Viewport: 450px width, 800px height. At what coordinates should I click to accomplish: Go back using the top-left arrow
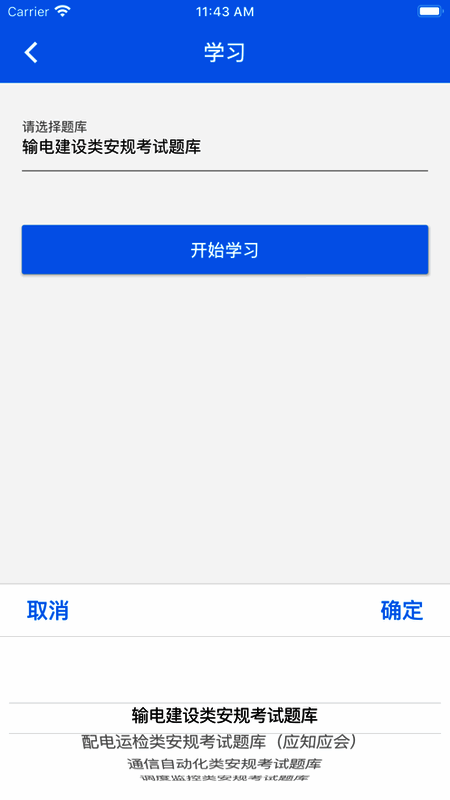[31, 53]
